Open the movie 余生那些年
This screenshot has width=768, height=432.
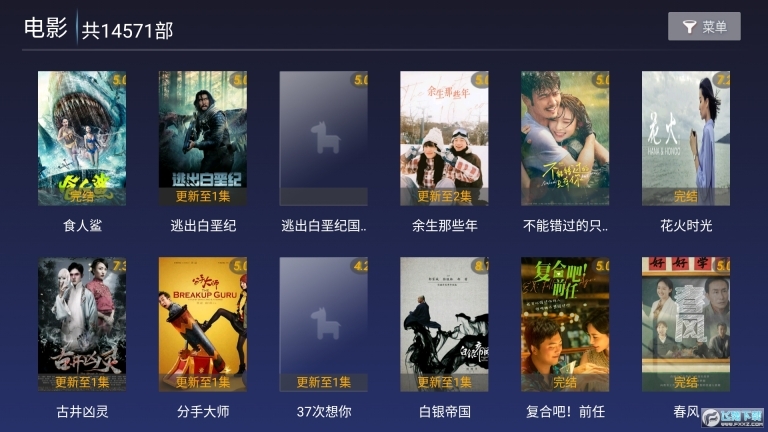pyautogui.click(x=444, y=138)
